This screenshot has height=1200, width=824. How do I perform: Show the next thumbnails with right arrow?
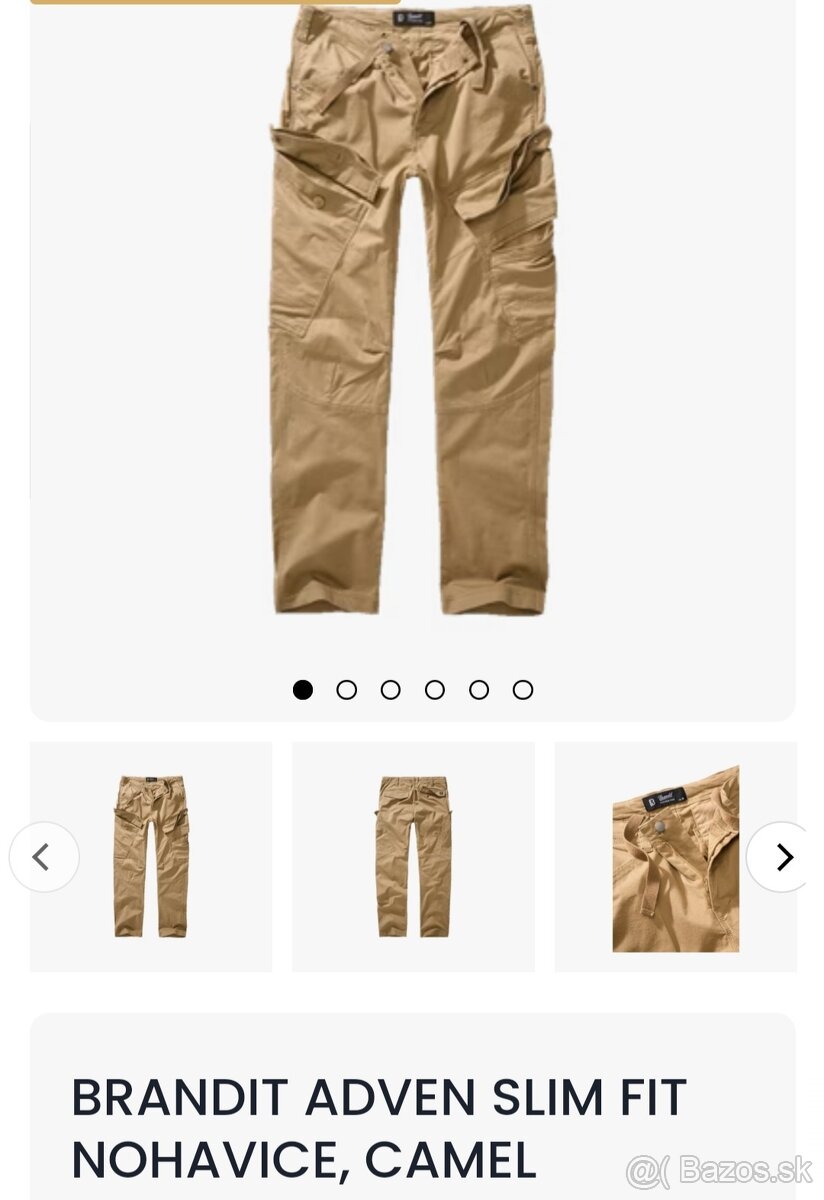coord(784,857)
